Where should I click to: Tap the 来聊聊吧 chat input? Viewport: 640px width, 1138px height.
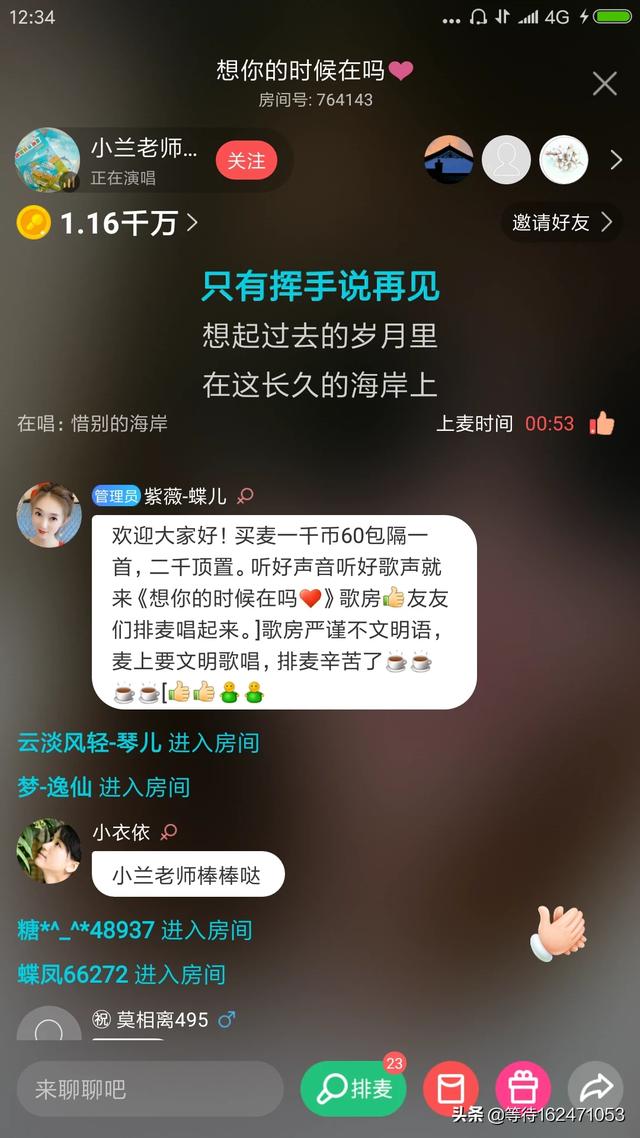[x=150, y=1089]
